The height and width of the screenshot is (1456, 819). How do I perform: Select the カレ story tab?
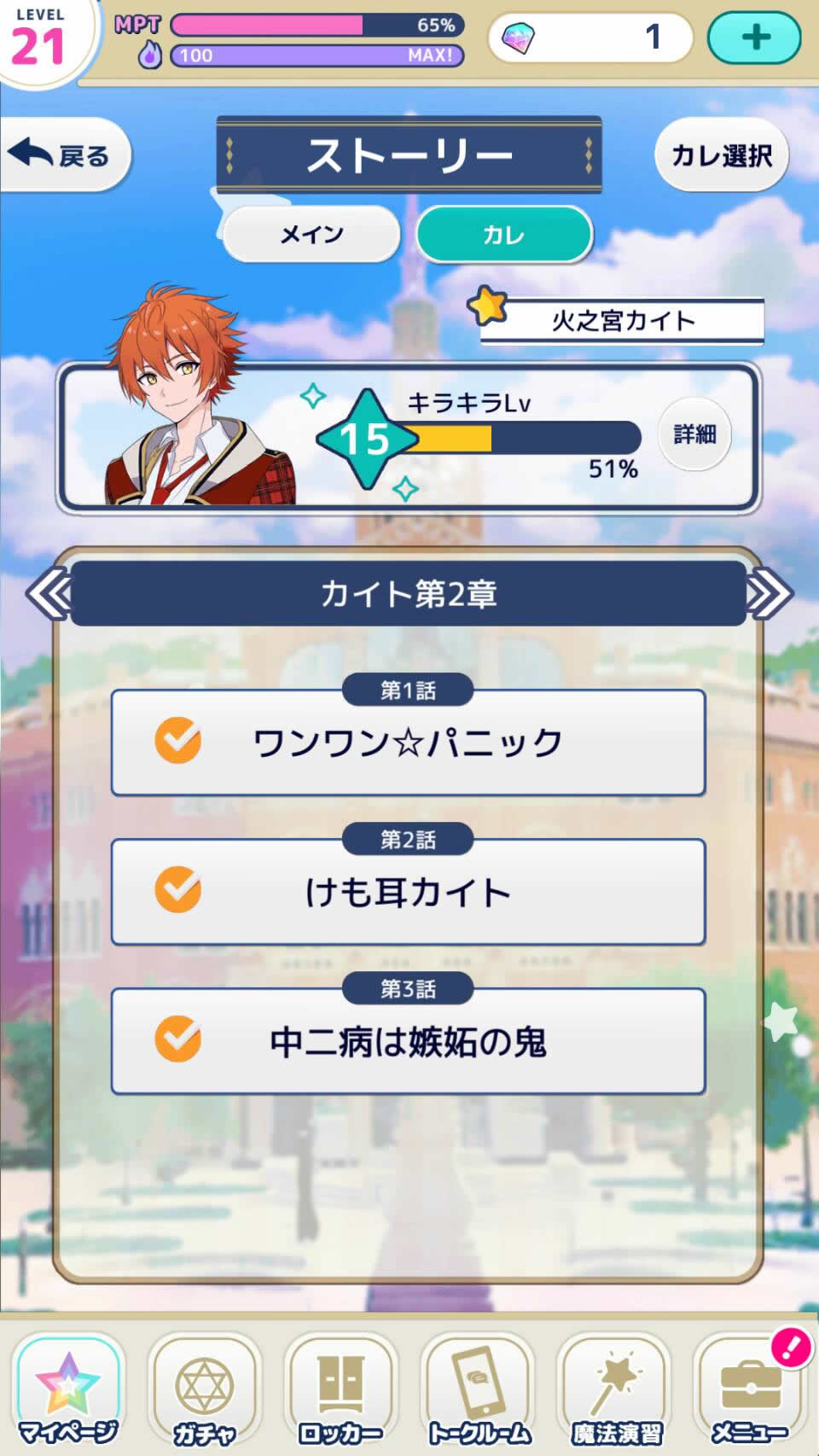[x=503, y=234]
